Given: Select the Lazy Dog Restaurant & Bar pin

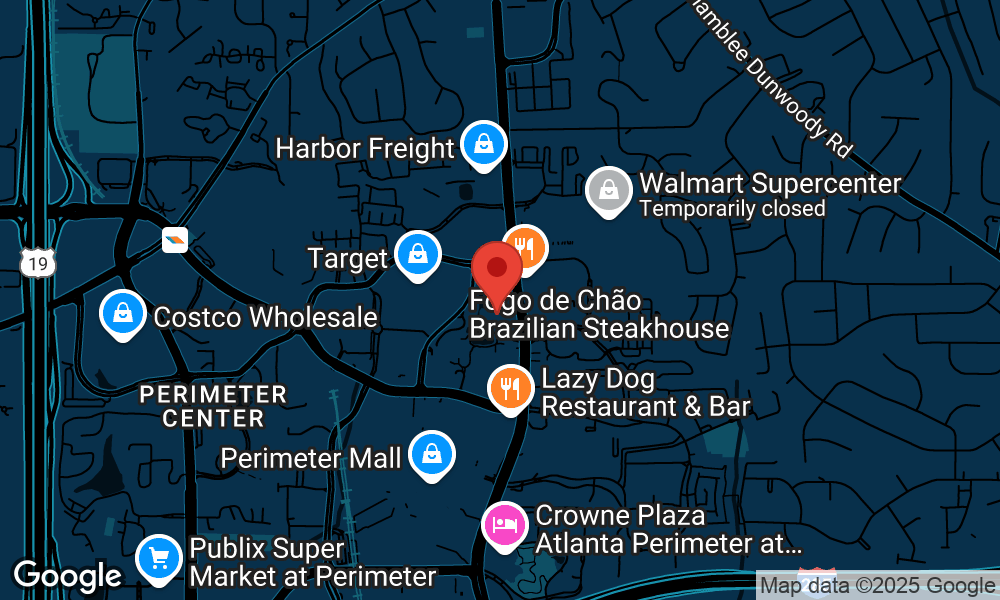Looking at the screenshot, I should (x=511, y=388).
